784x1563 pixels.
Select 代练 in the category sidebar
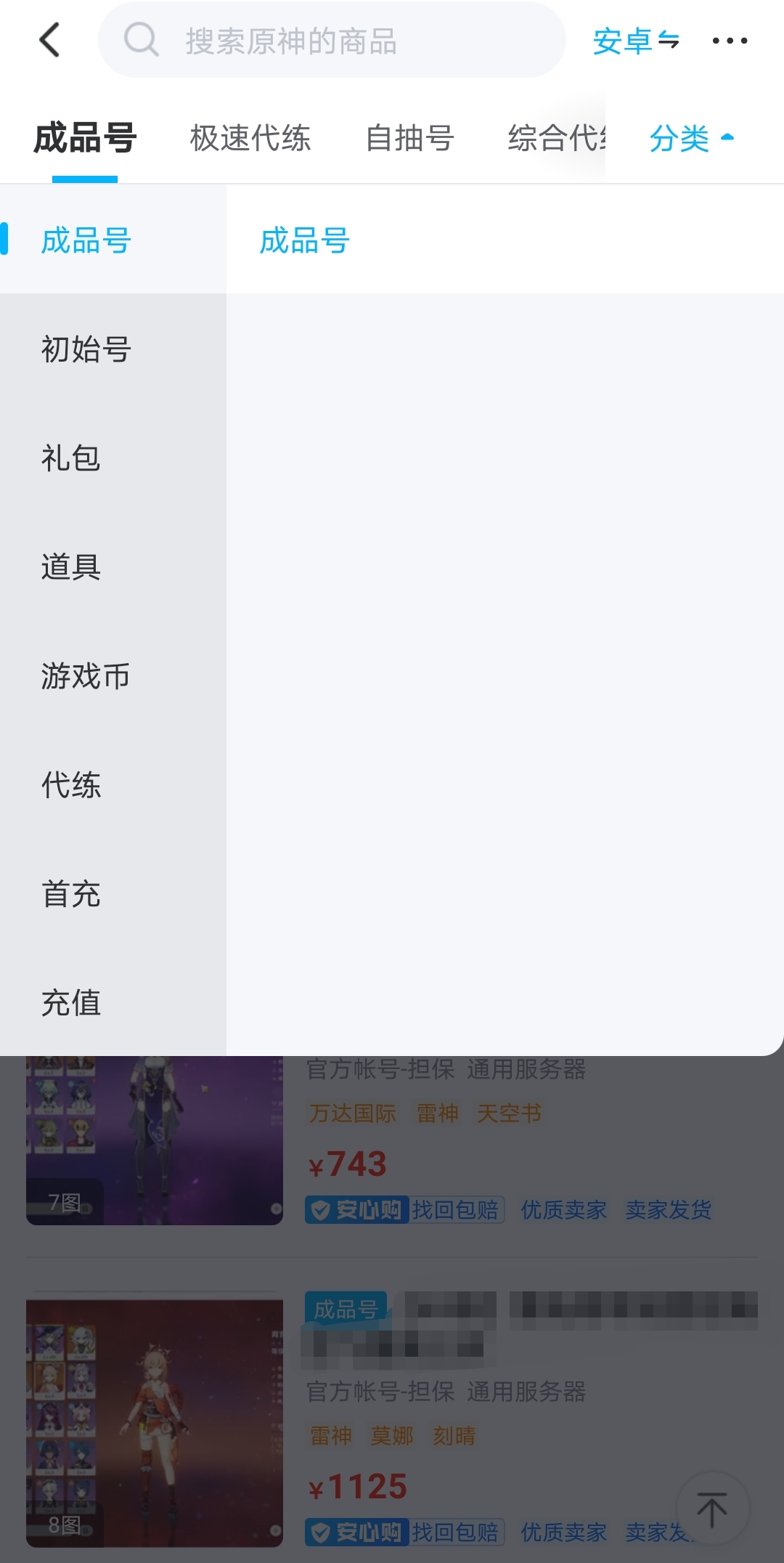pyautogui.click(x=71, y=785)
